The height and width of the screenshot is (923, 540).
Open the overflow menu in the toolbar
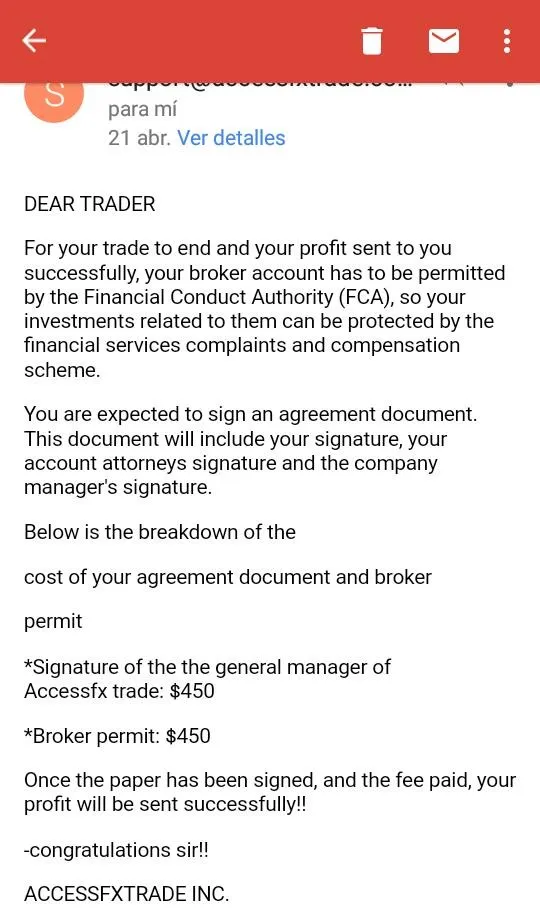(x=507, y=41)
